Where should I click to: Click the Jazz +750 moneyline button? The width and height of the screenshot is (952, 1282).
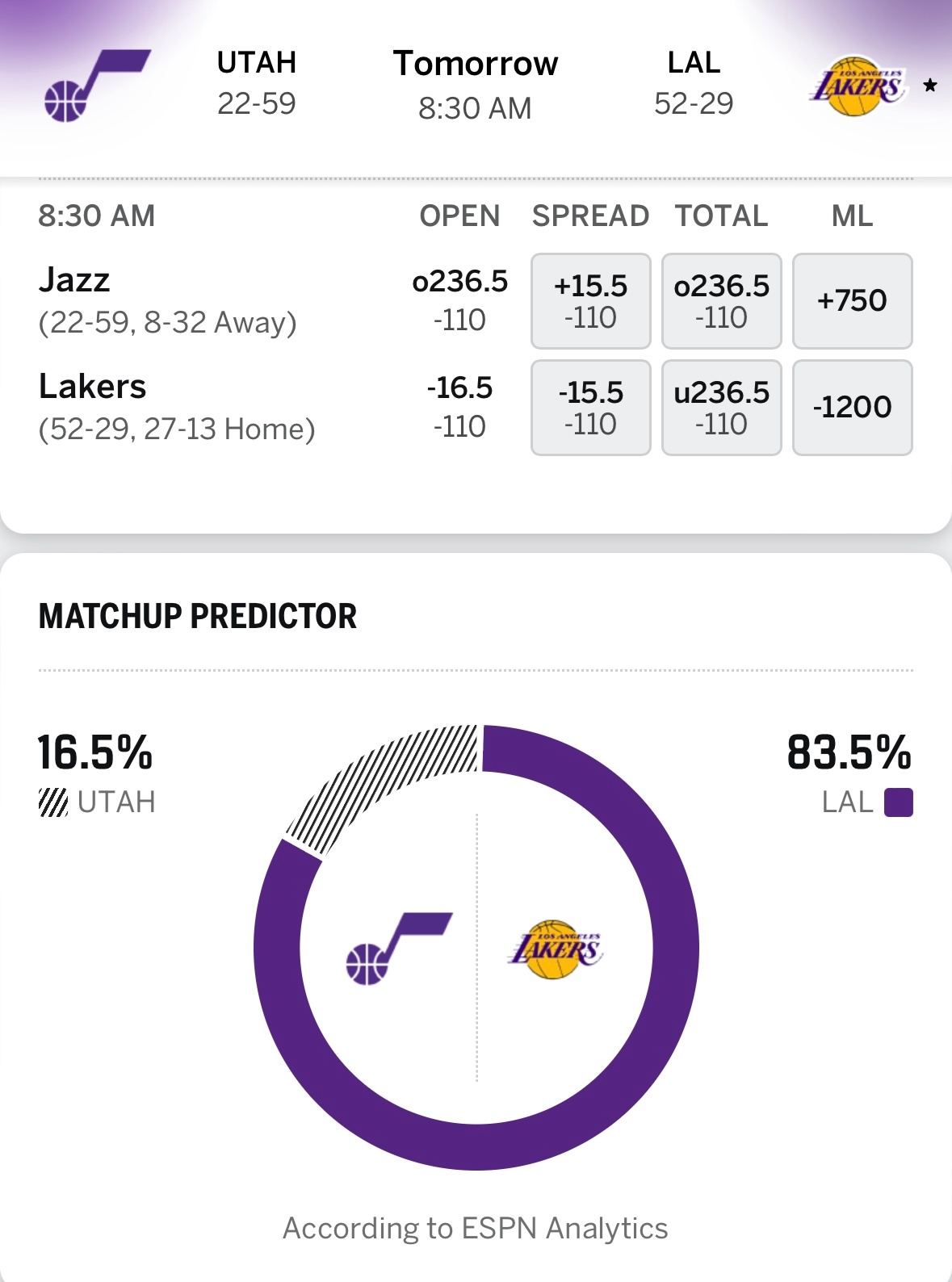click(852, 302)
